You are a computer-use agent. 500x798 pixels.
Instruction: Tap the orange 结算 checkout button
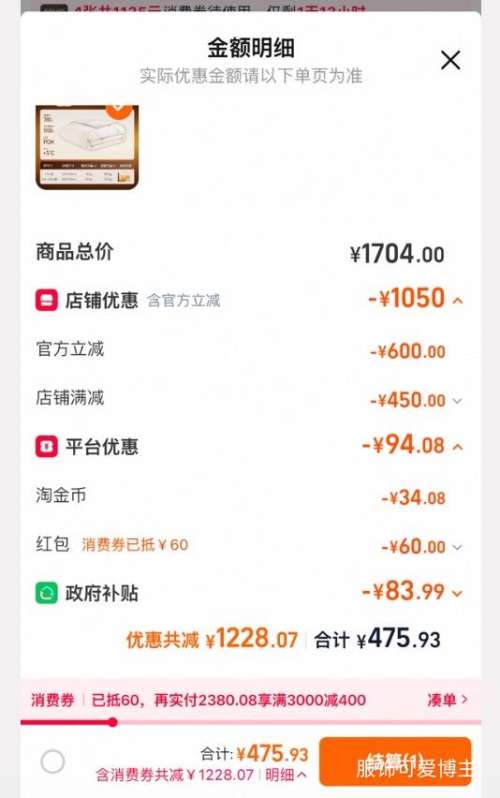[395, 761]
